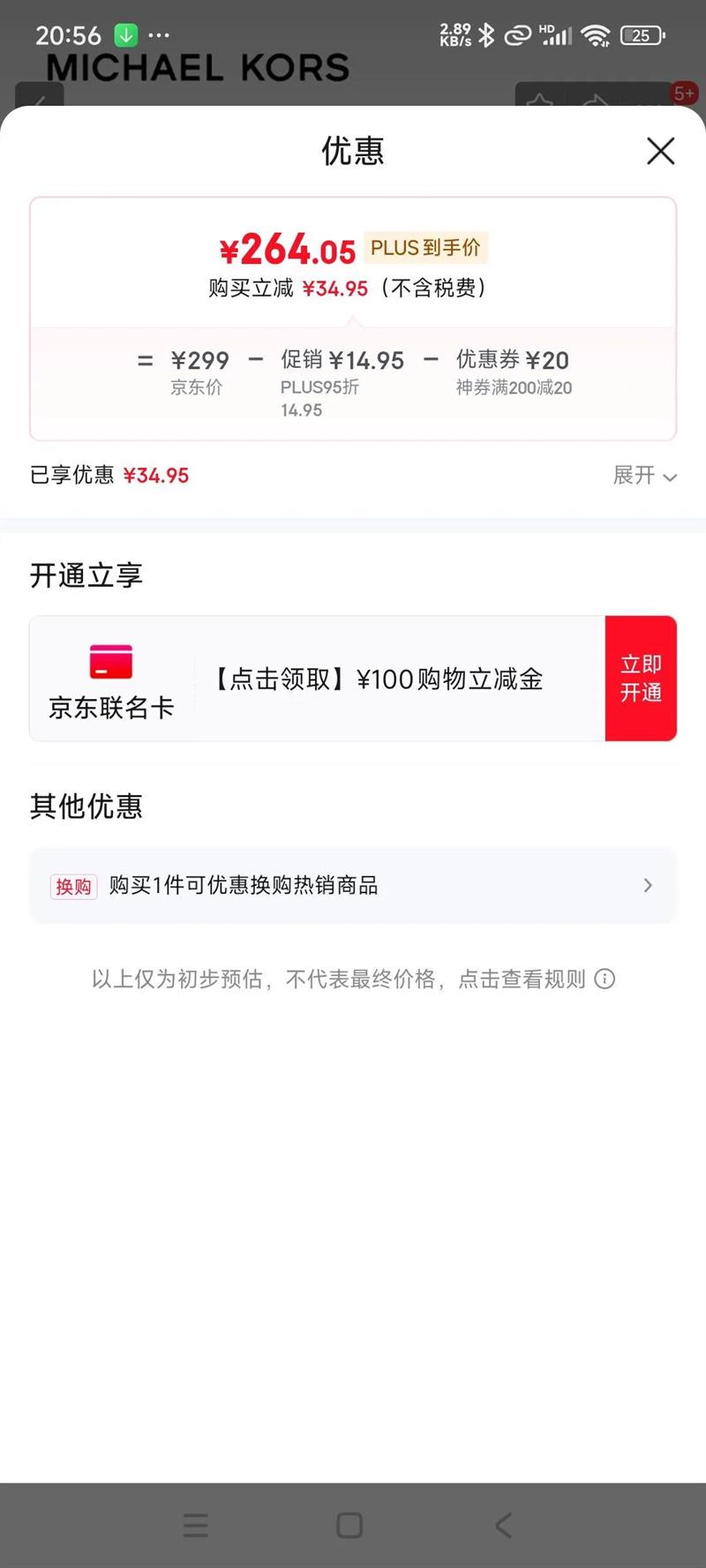This screenshot has width=706, height=1568.
Task: Expand the 已享优惠 details with 展开
Action: [x=645, y=476]
